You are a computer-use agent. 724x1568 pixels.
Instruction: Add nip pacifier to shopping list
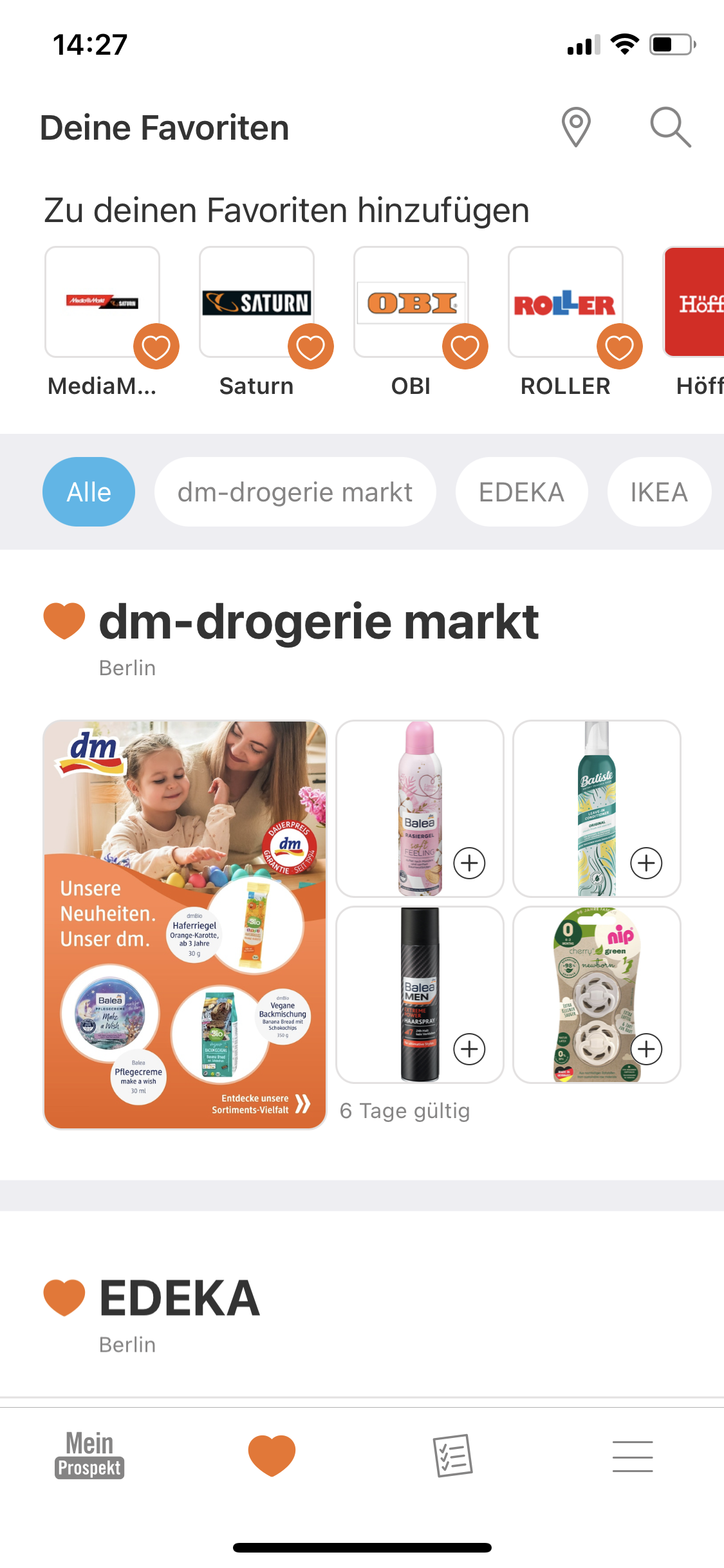coord(646,1049)
